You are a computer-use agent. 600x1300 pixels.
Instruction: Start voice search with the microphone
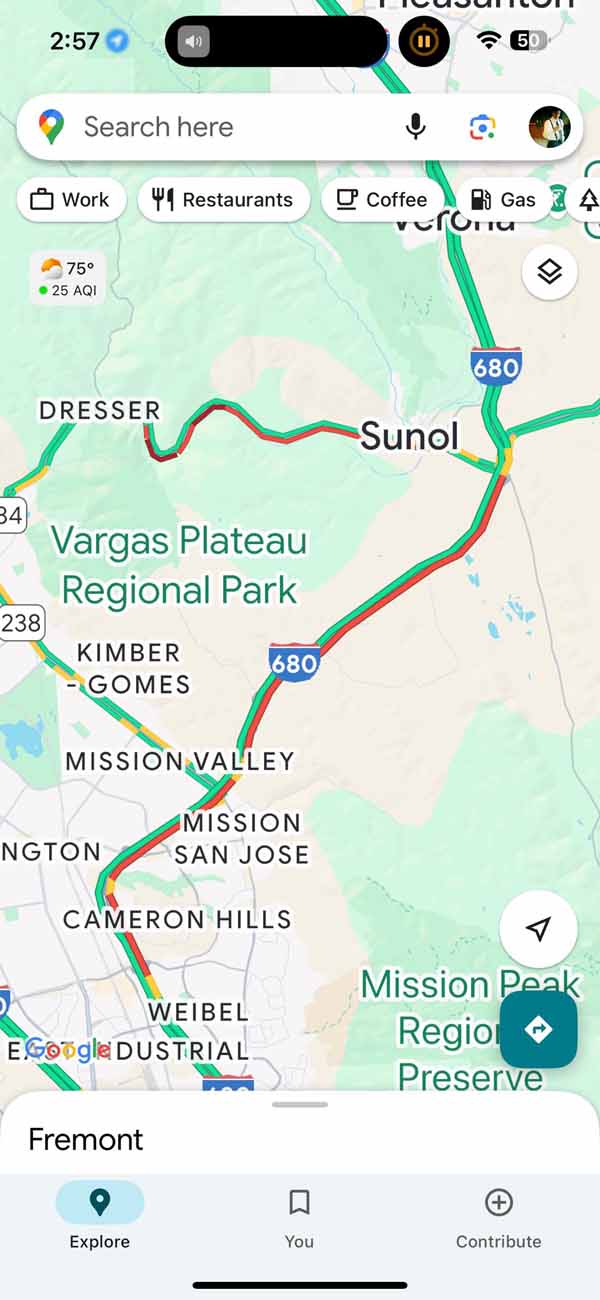(x=416, y=127)
